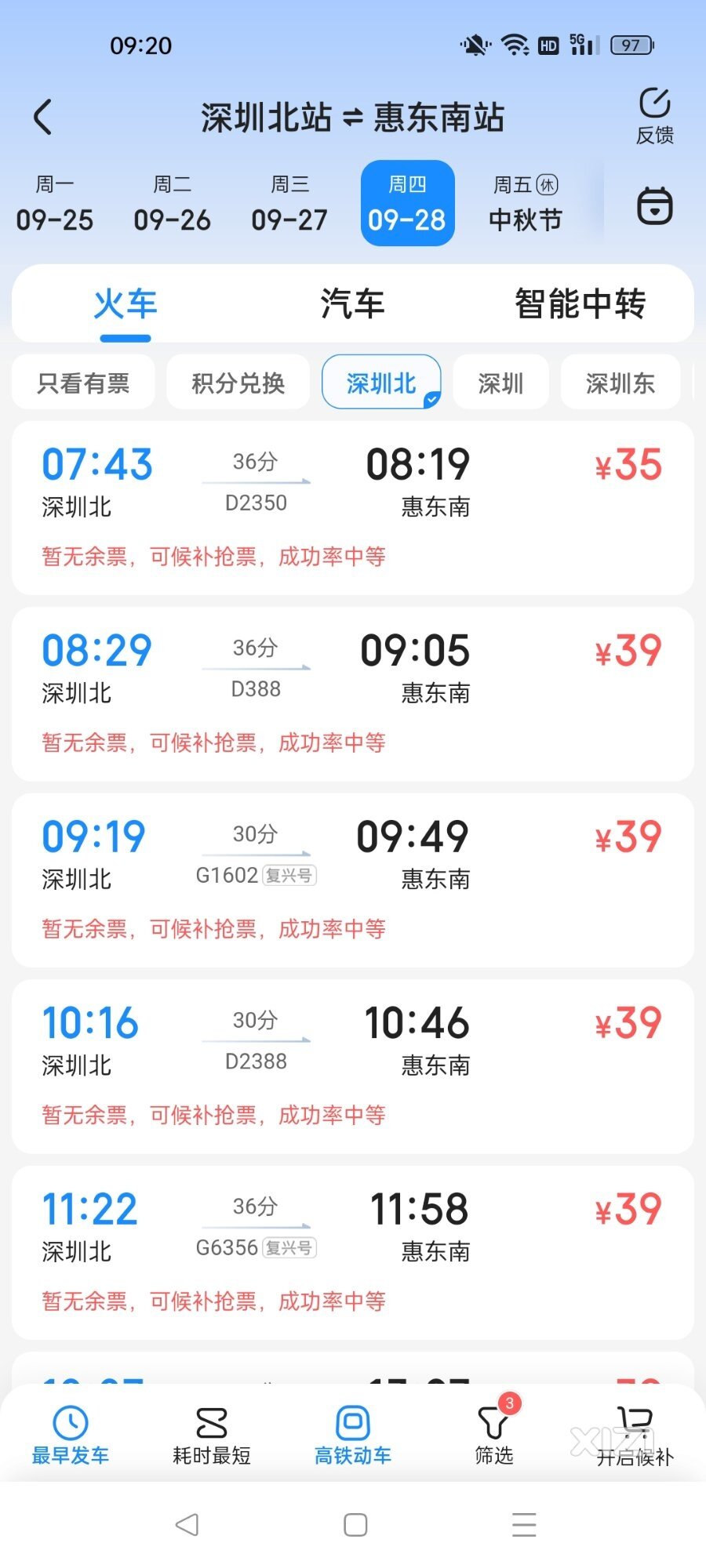Select date 周三 09-27
The height and width of the screenshot is (1568, 706).
(289, 204)
